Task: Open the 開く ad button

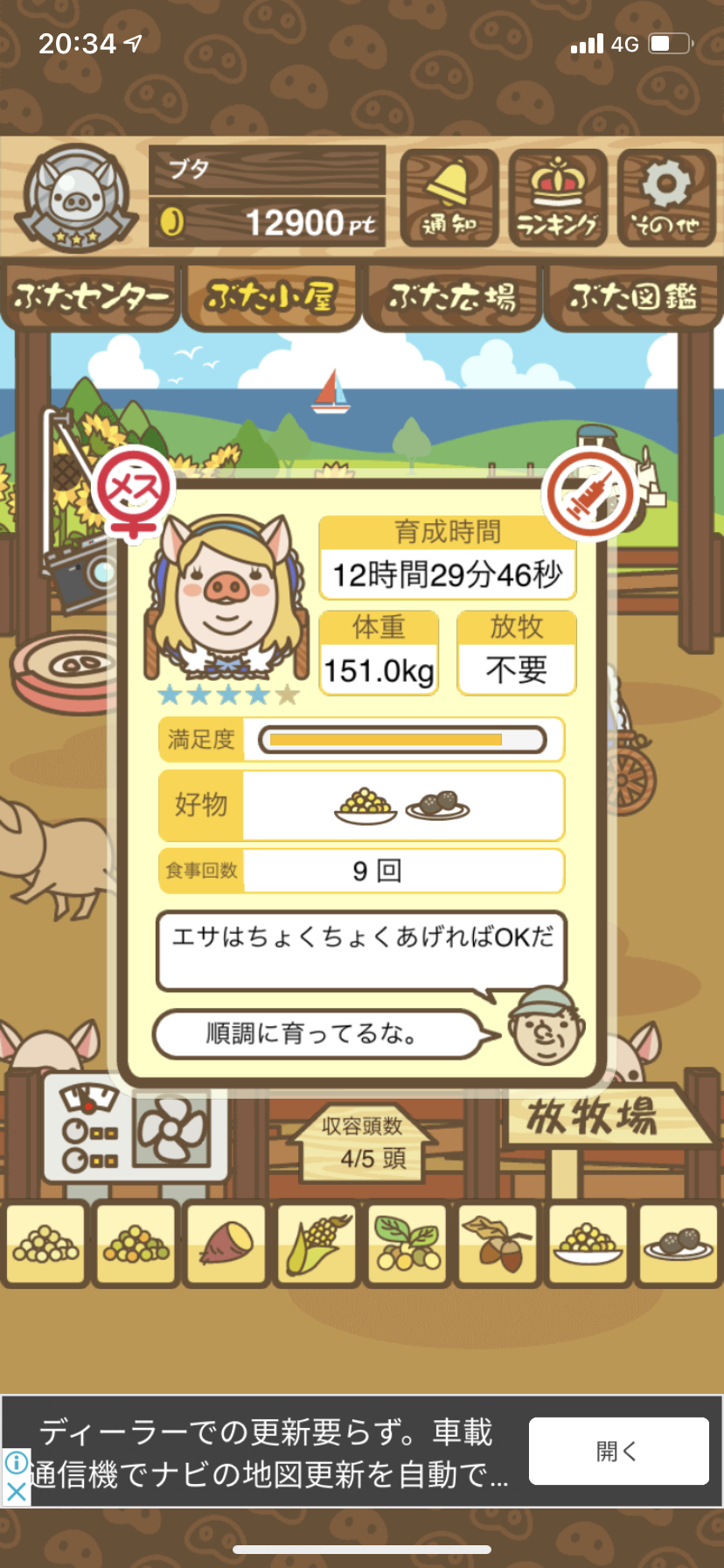Action: [x=619, y=1451]
